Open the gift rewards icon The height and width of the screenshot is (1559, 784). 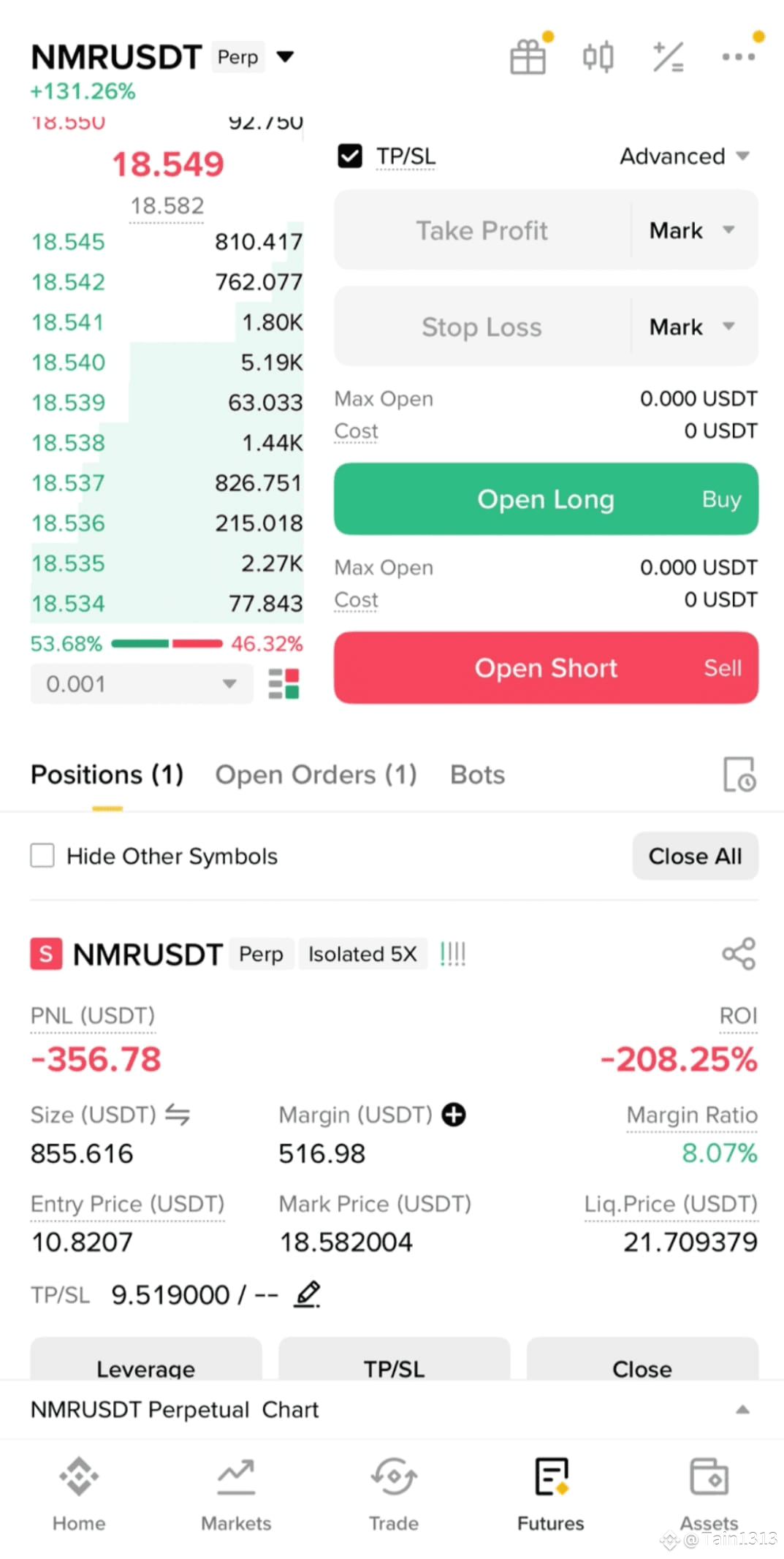click(x=528, y=56)
